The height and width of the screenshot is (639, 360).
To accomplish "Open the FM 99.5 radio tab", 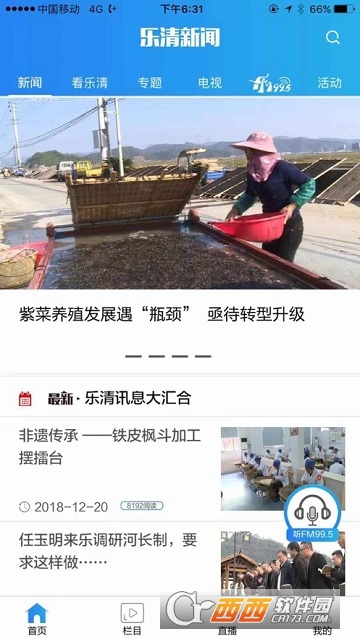I will click(x=270, y=83).
